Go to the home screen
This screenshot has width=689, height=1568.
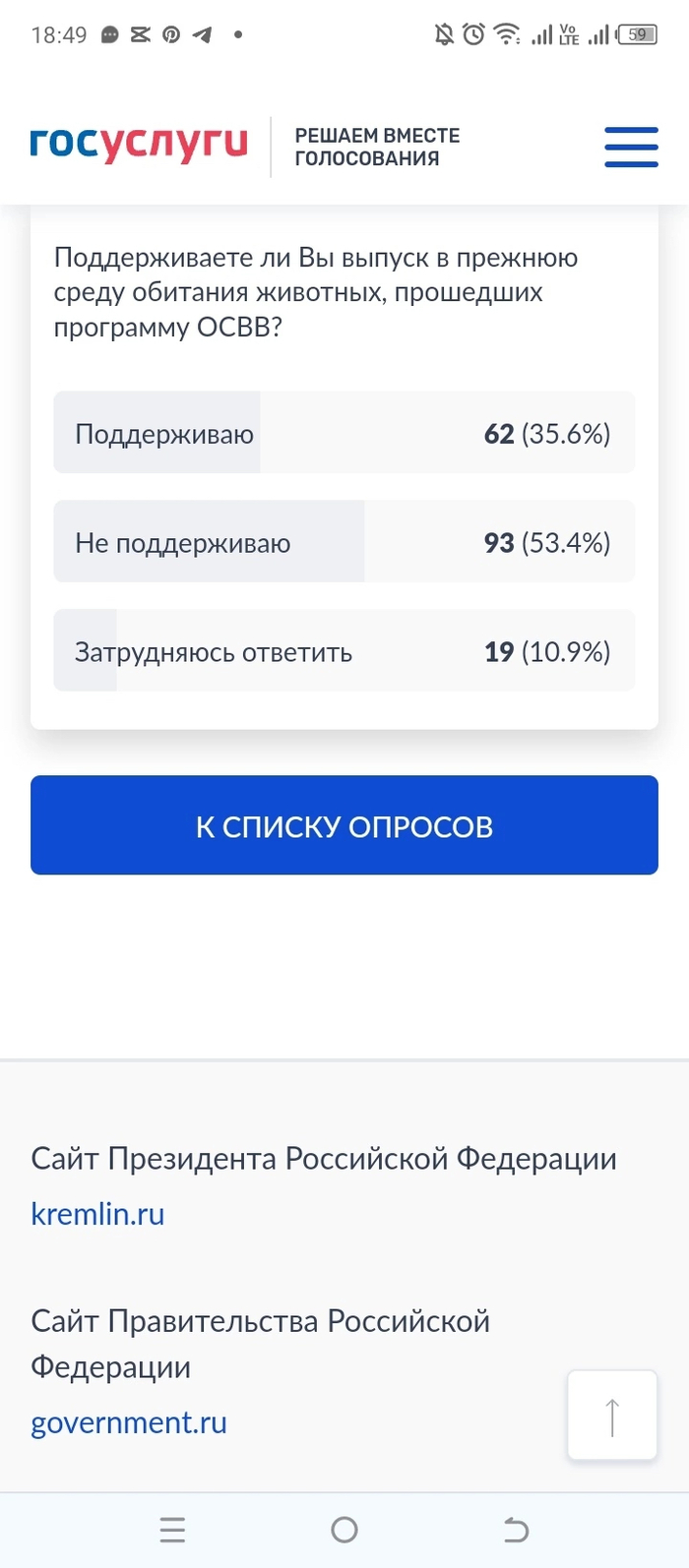(344, 1530)
